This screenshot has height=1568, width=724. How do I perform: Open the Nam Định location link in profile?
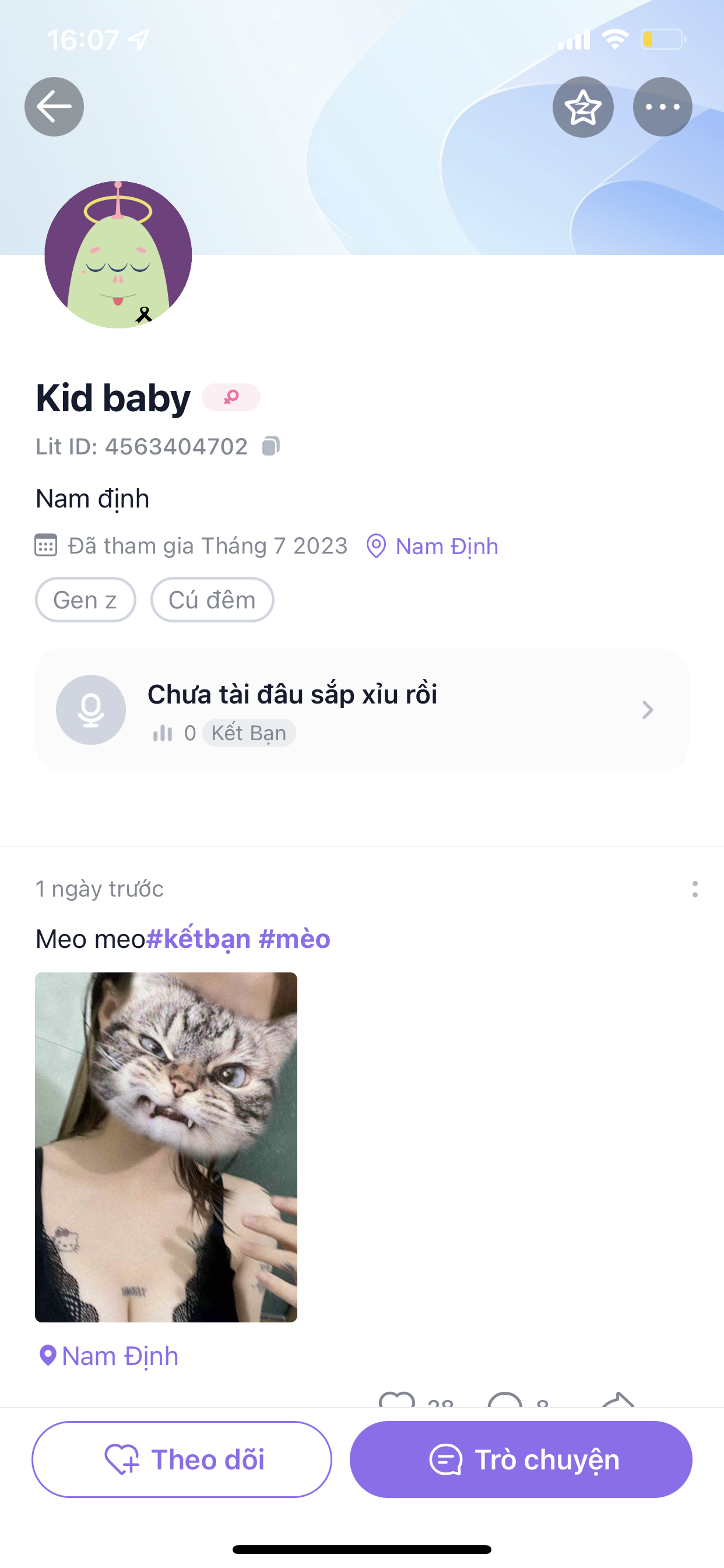click(x=433, y=546)
